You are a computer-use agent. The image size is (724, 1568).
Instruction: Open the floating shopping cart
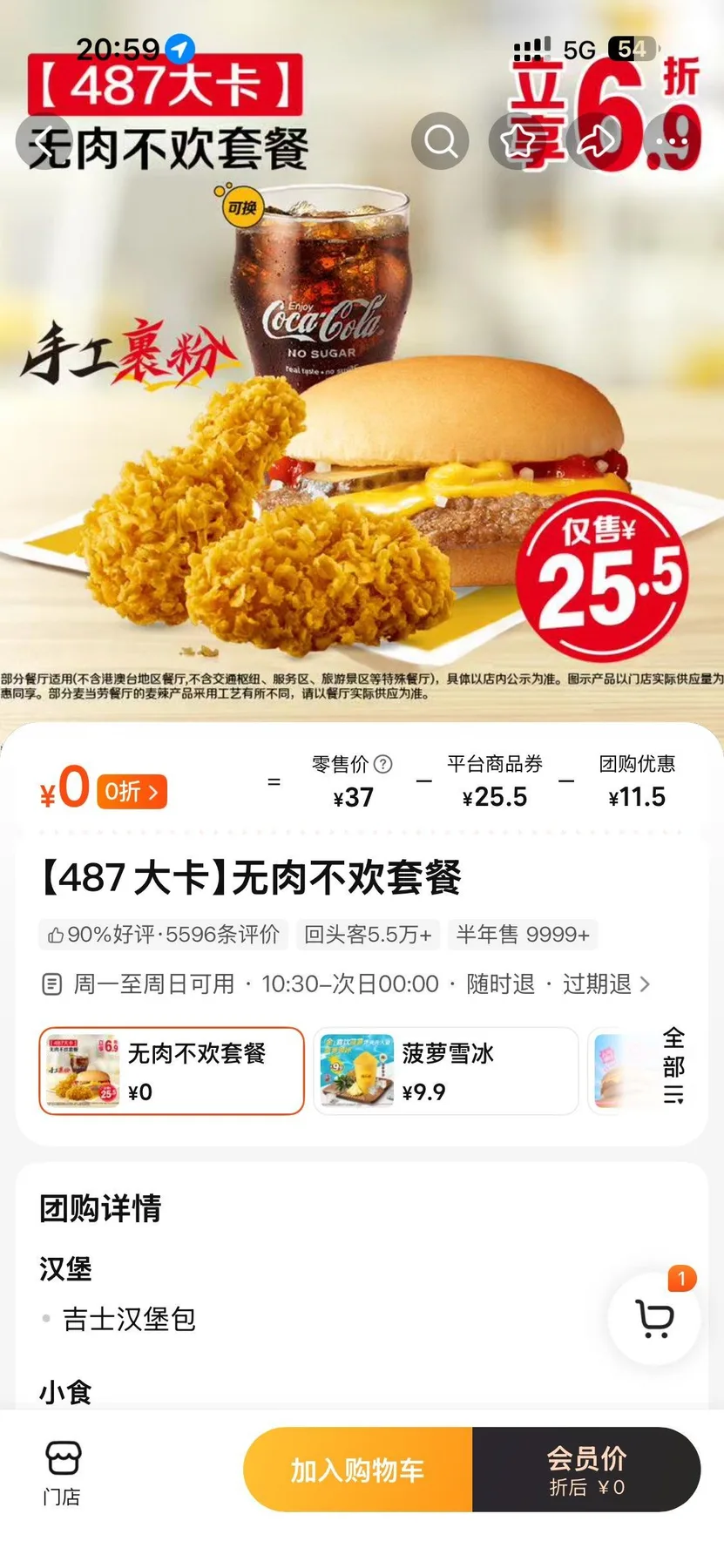coord(654,1318)
